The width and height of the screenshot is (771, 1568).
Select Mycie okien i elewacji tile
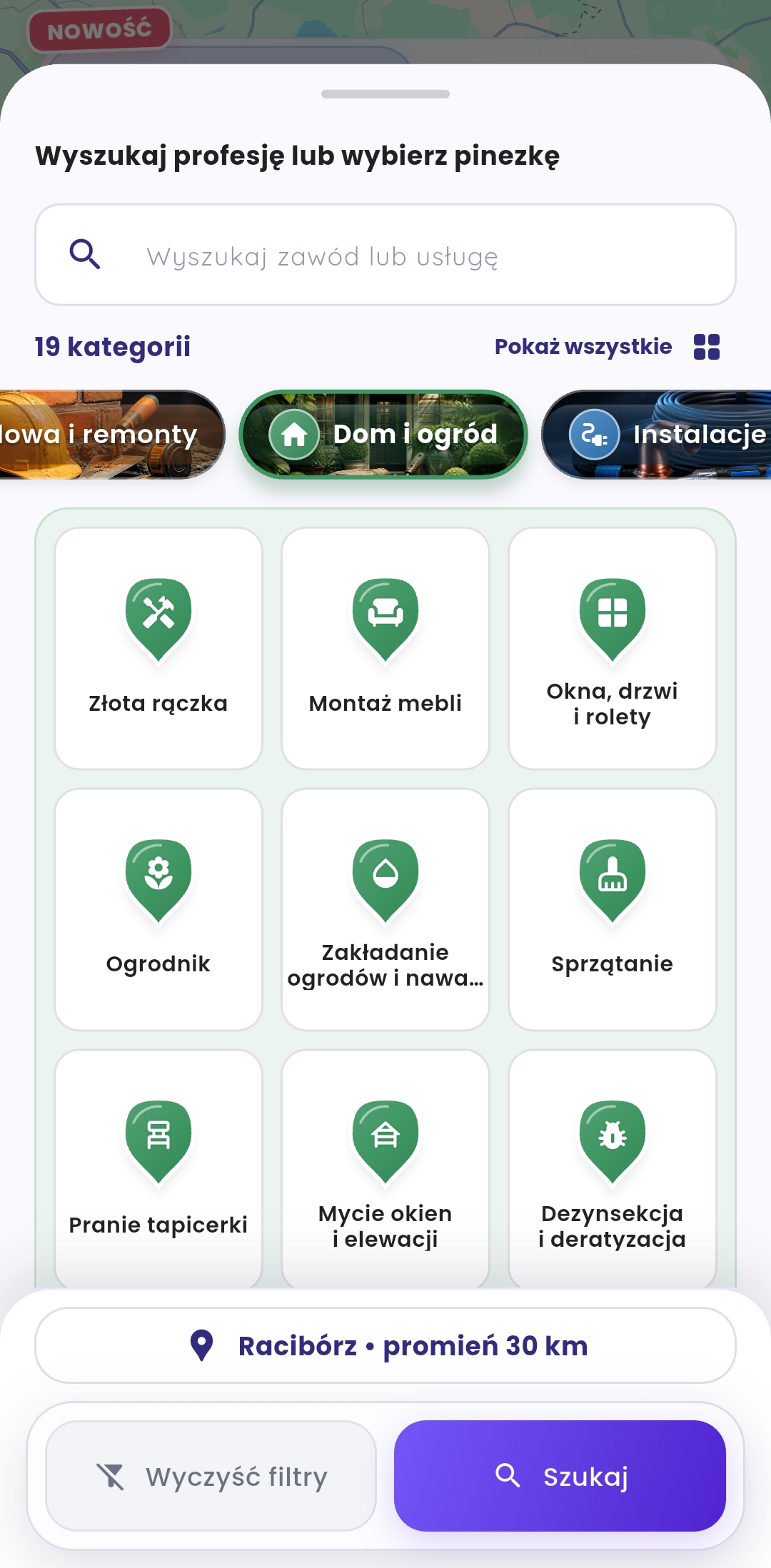[385, 1169]
